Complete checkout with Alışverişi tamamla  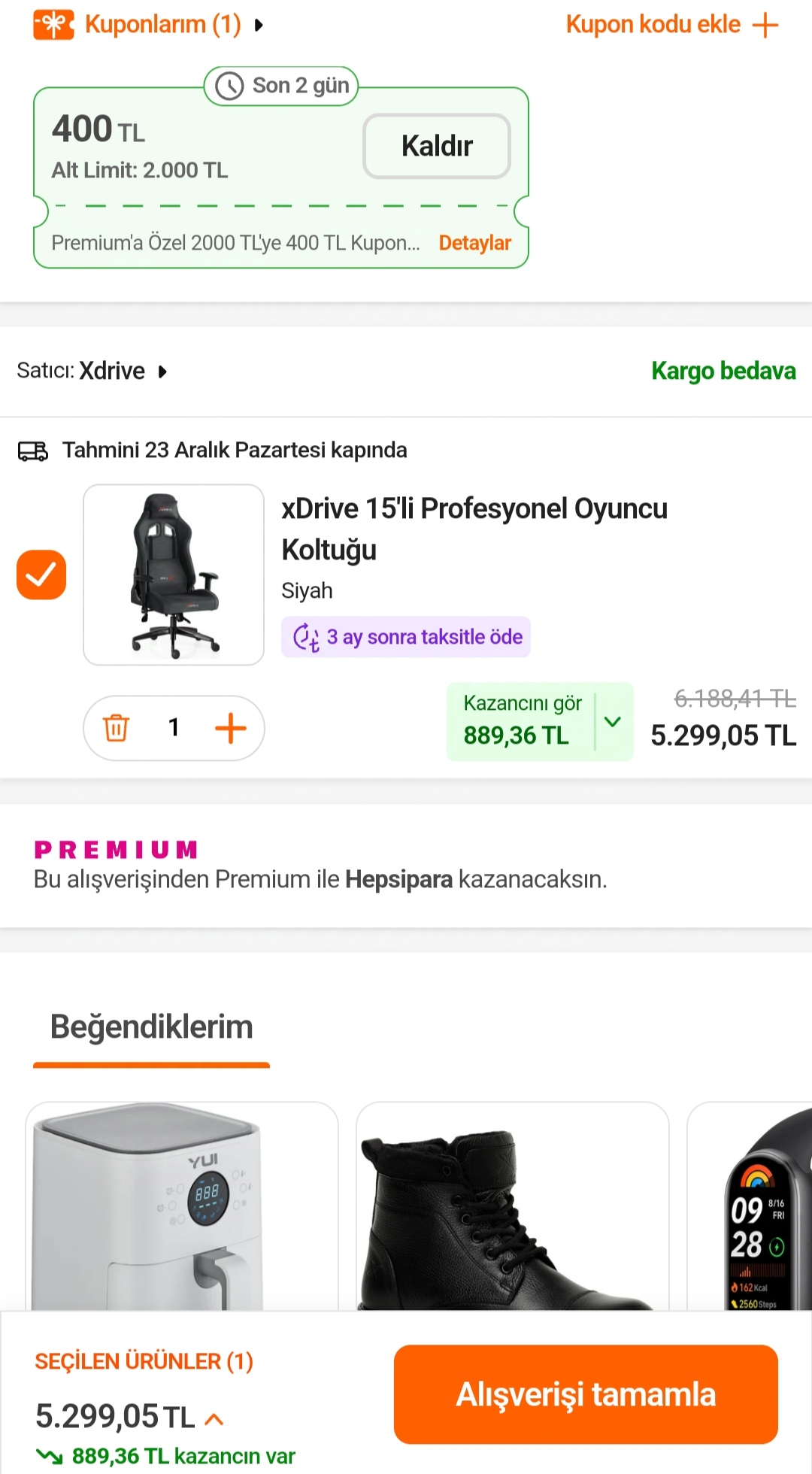pos(586,1394)
